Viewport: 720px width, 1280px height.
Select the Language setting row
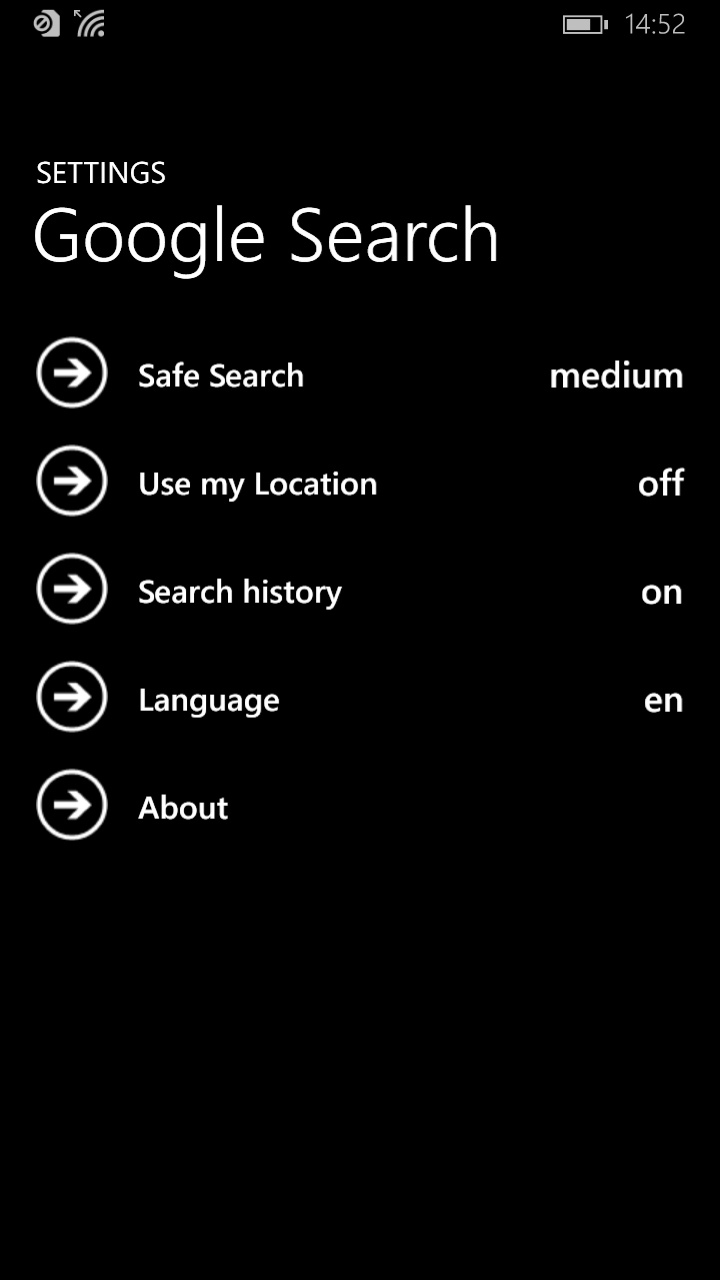[208, 700]
